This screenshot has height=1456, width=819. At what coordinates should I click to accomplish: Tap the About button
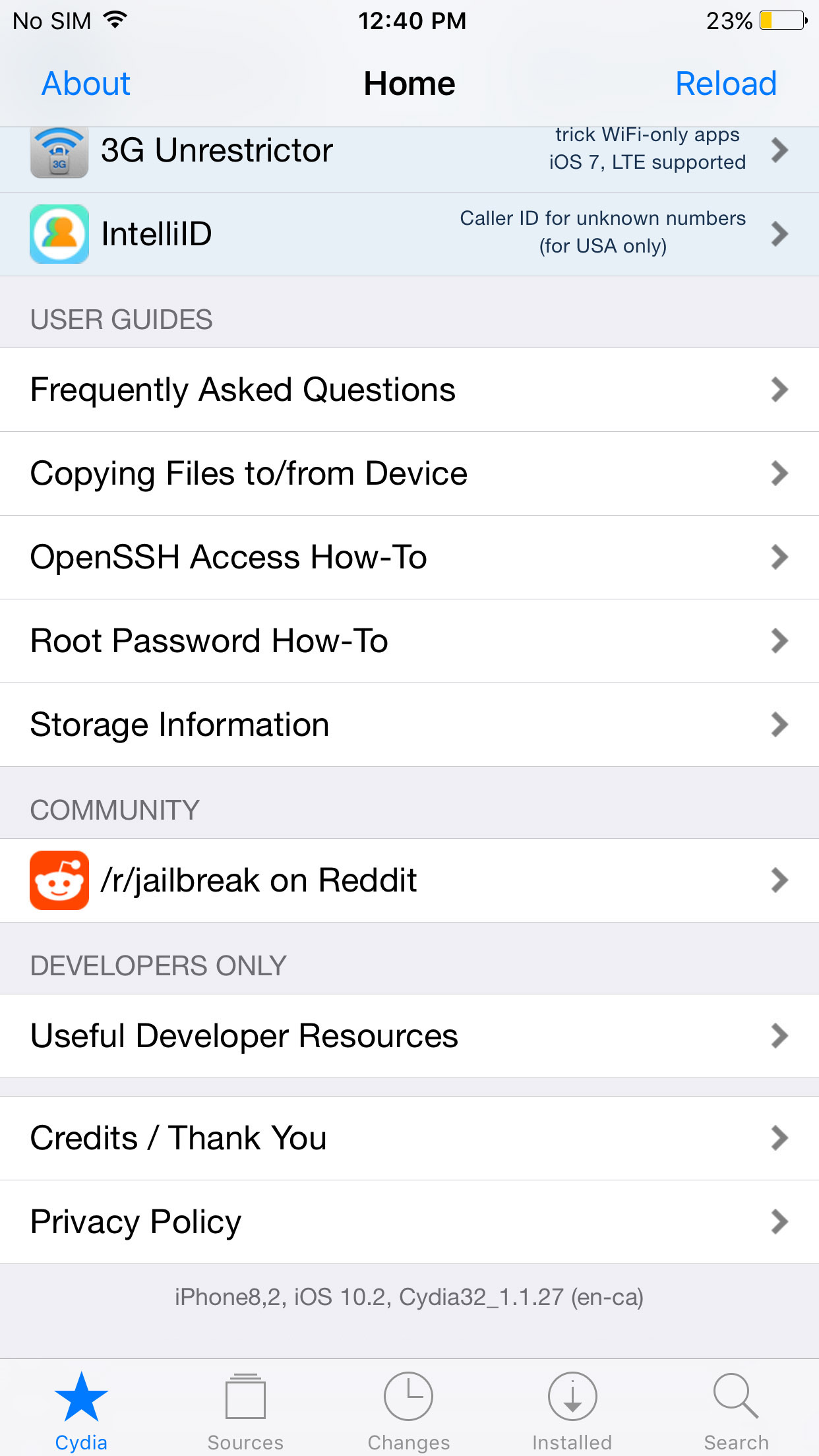(x=86, y=84)
